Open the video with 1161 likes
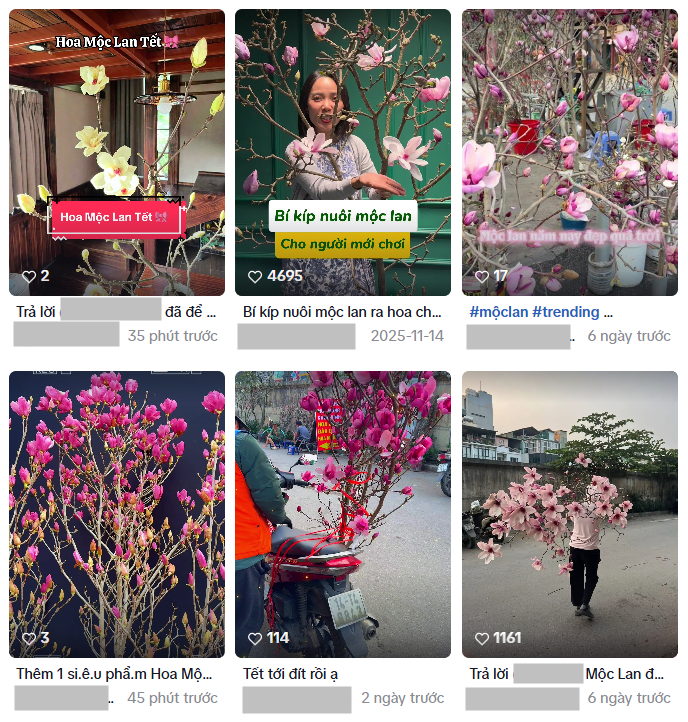This screenshot has width=688, height=722. 570,510
